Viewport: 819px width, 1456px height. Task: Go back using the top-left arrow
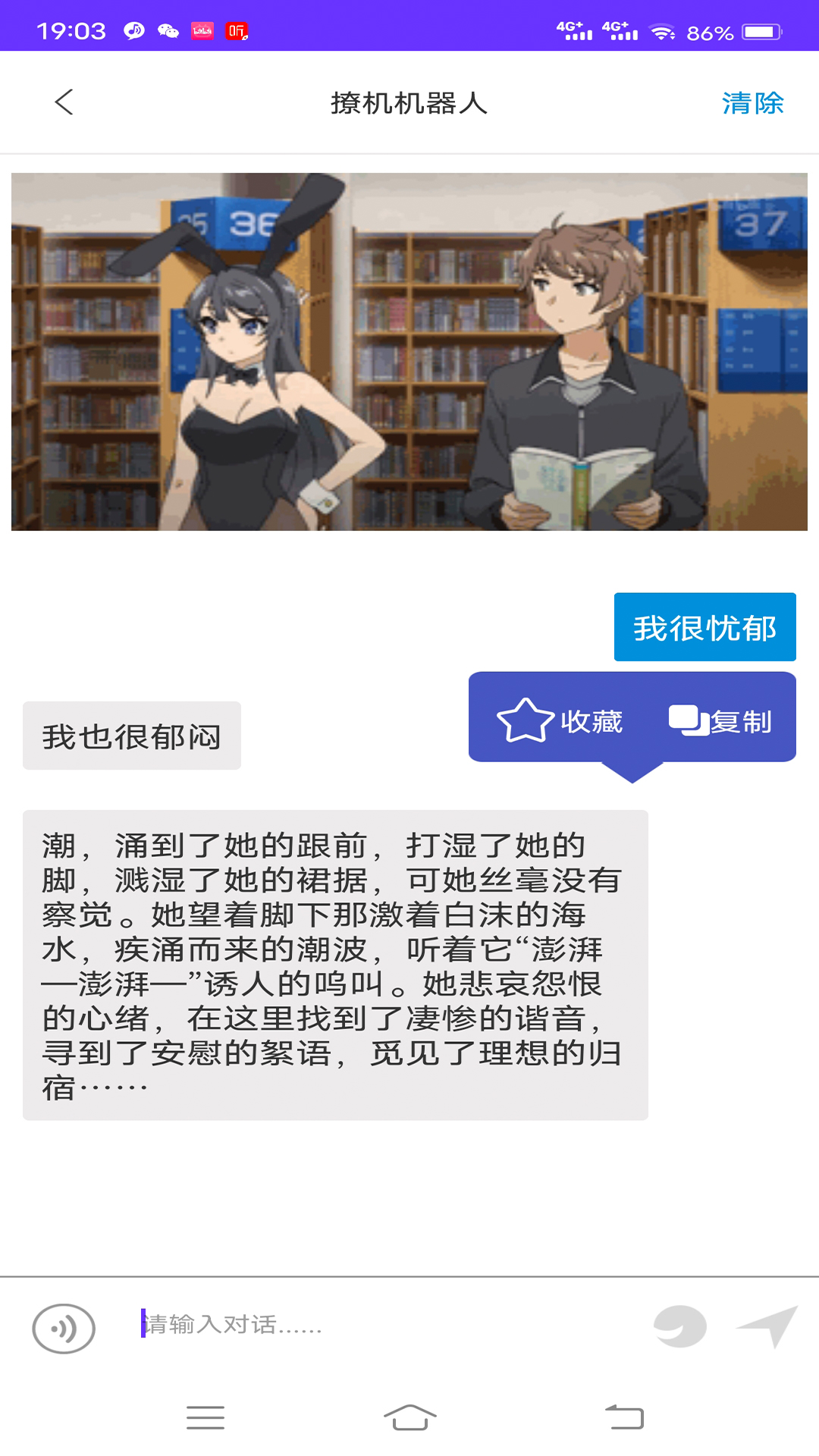click(x=64, y=102)
